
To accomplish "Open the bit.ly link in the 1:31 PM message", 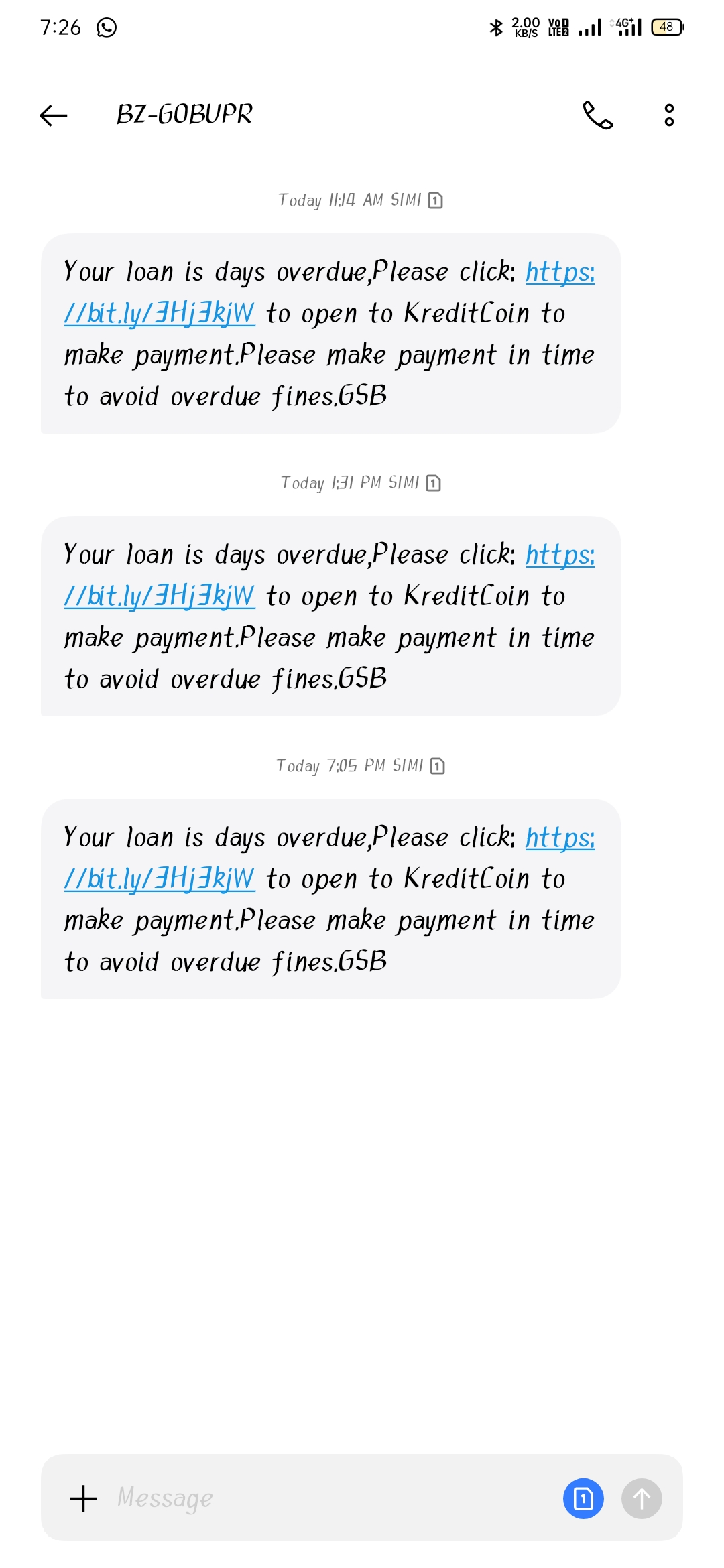I will coord(160,596).
